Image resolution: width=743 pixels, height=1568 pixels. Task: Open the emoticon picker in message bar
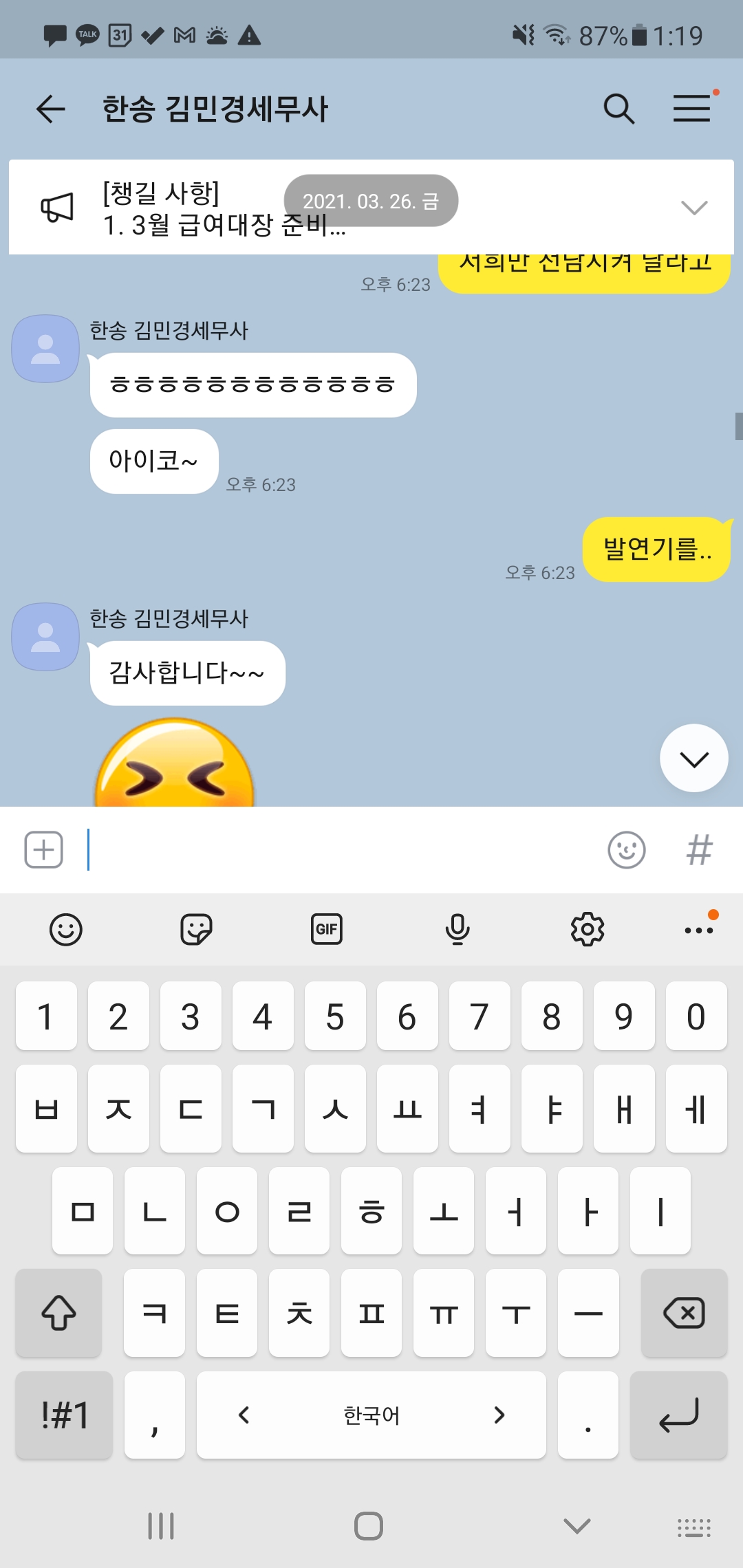(x=626, y=850)
